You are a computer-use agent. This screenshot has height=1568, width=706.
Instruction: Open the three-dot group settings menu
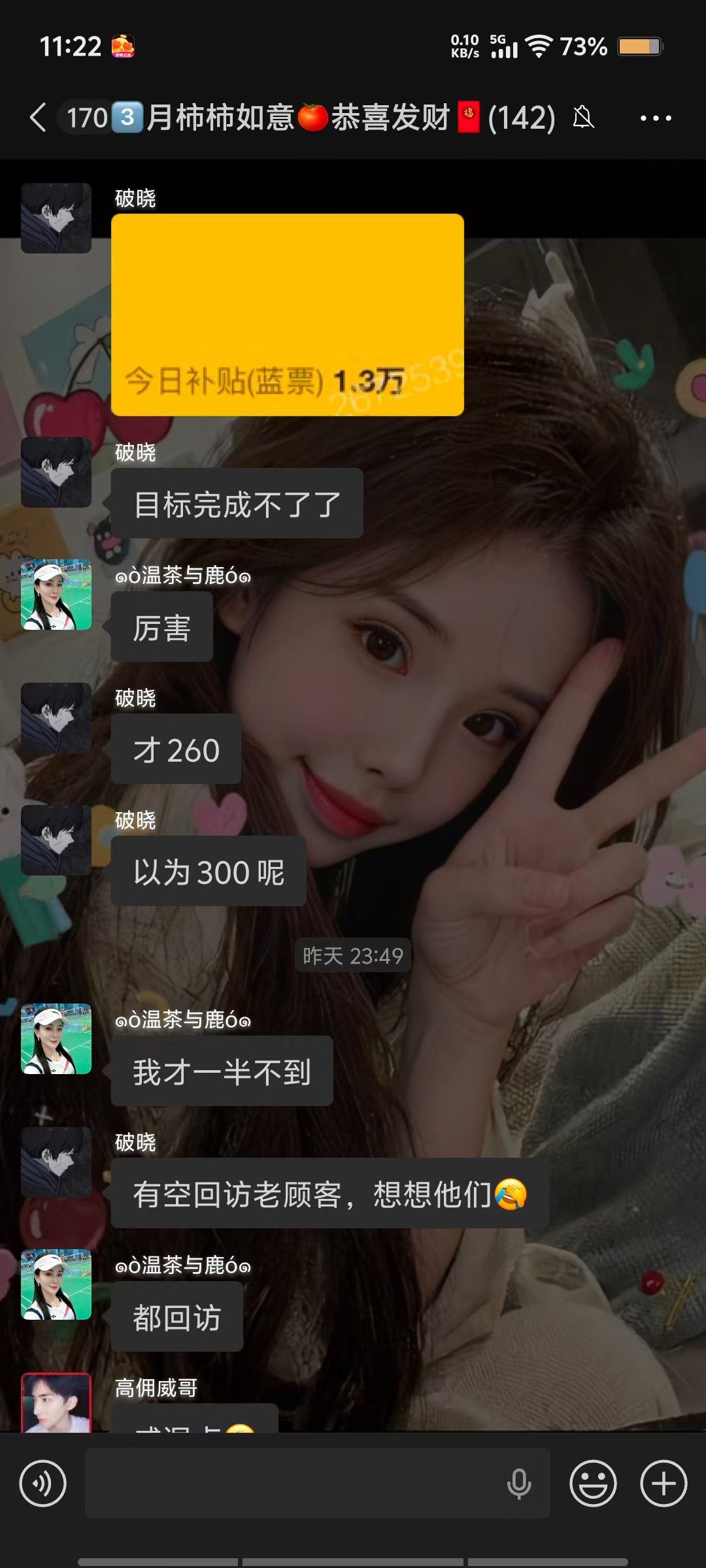[655, 118]
